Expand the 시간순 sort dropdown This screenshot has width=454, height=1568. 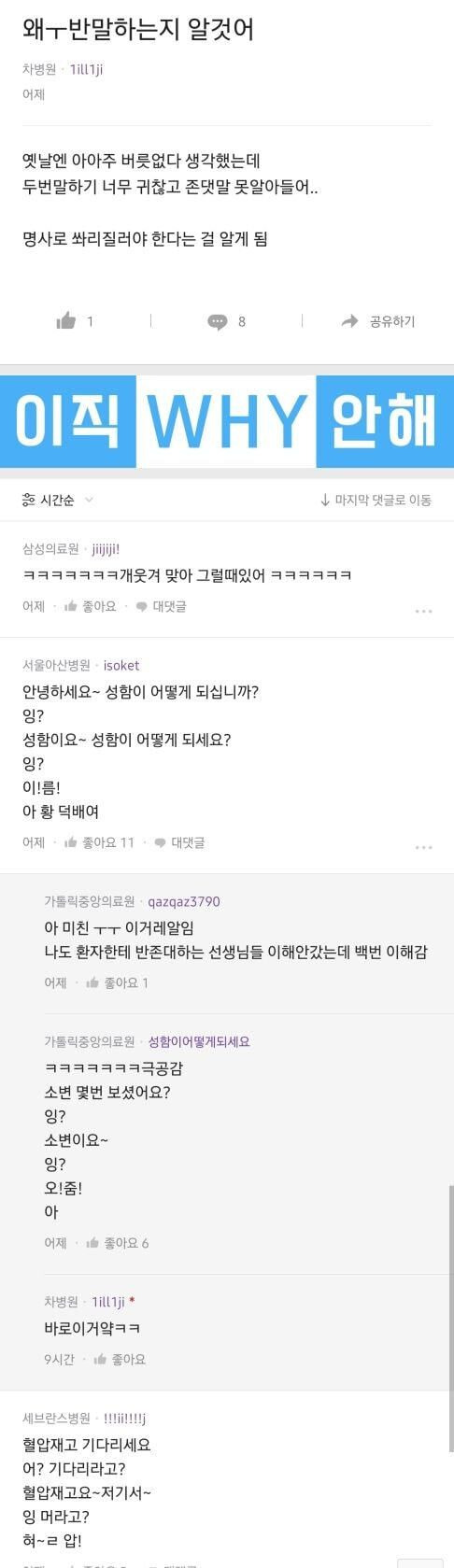point(58,500)
